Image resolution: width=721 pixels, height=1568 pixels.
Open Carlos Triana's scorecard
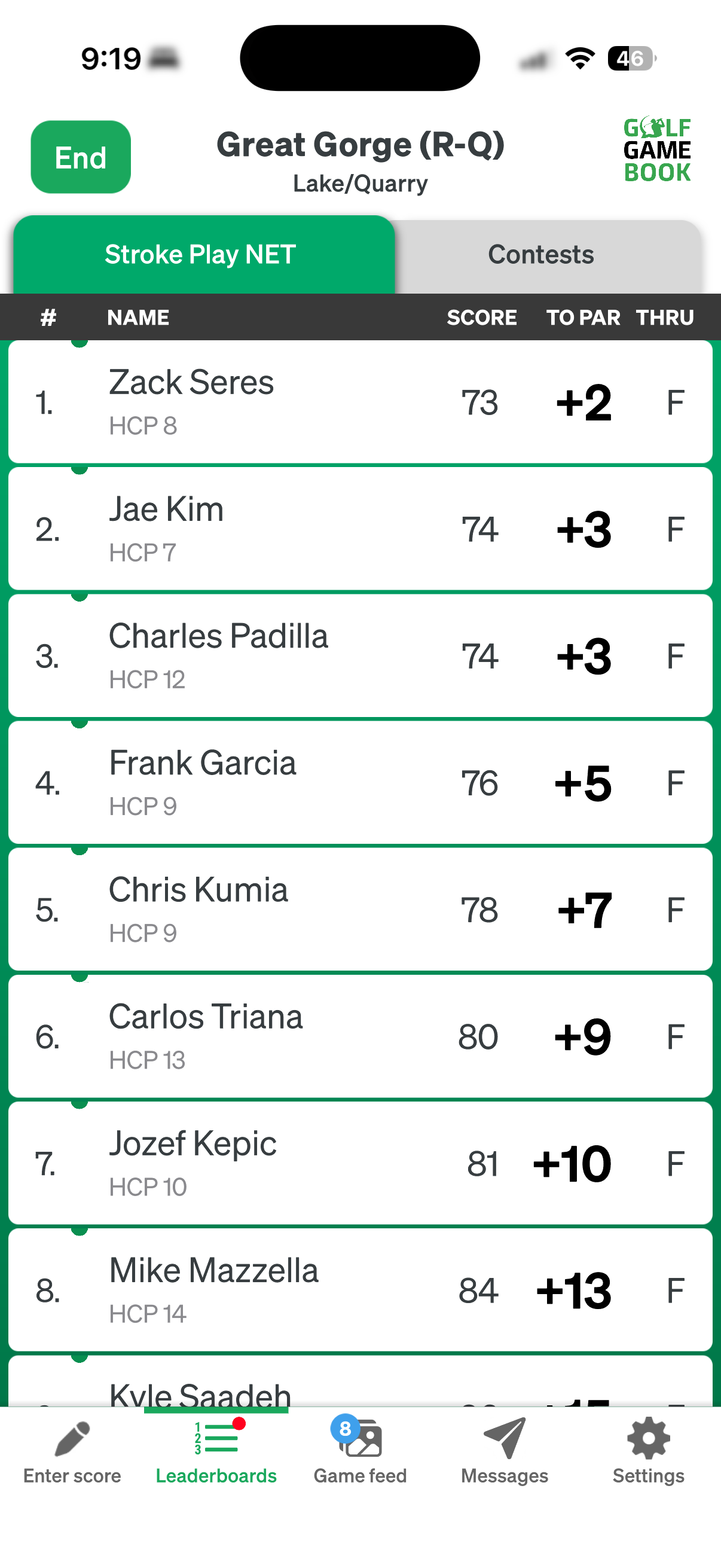(360, 1036)
